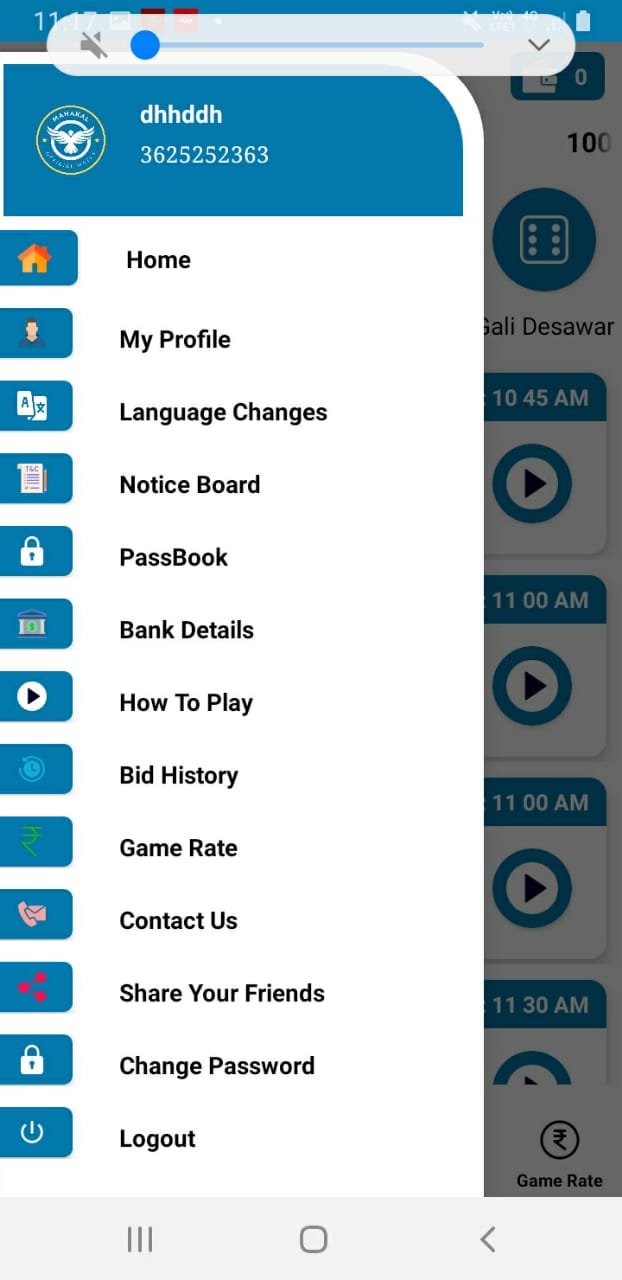View the Notice Board
Image resolution: width=622 pixels, height=1280 pixels.
tap(189, 485)
